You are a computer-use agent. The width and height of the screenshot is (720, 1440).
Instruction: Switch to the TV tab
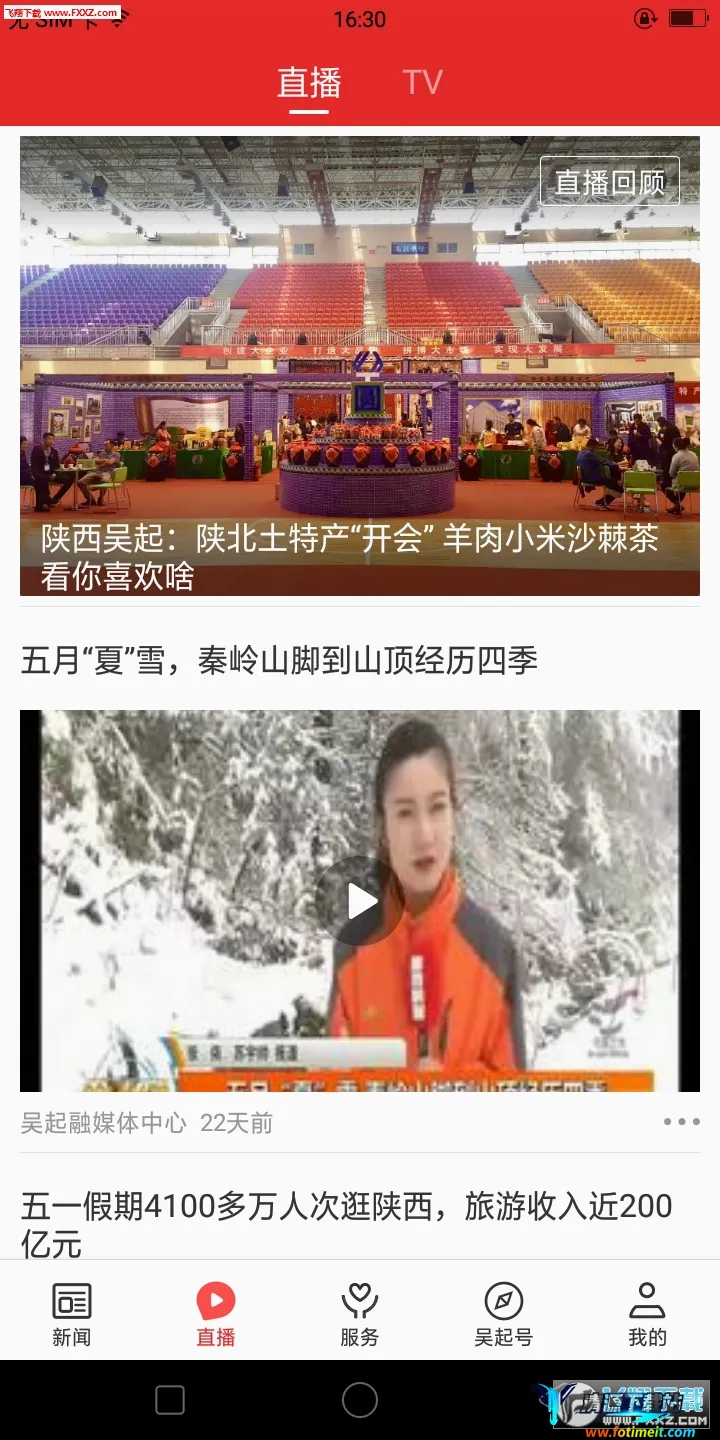(x=422, y=82)
